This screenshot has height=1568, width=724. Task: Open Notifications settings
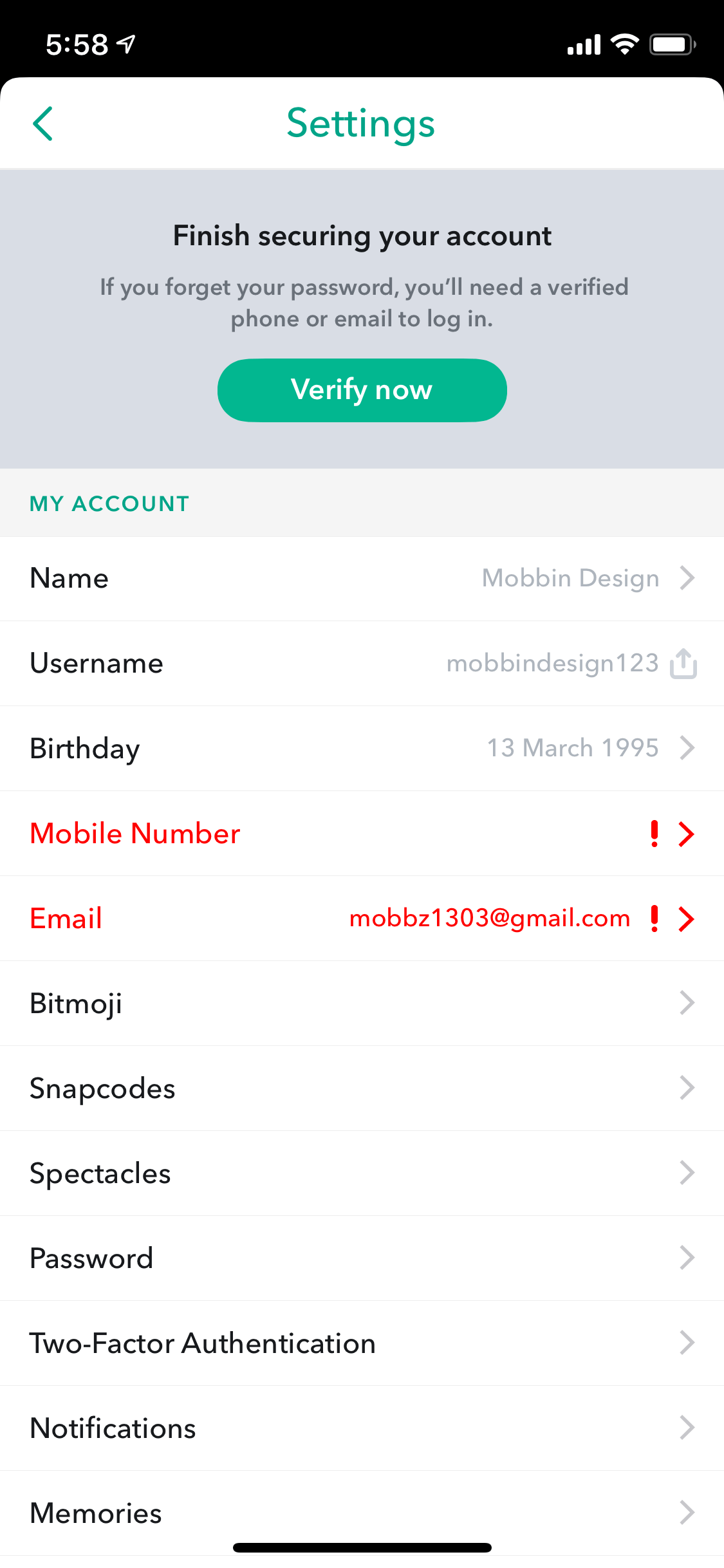tap(362, 1428)
